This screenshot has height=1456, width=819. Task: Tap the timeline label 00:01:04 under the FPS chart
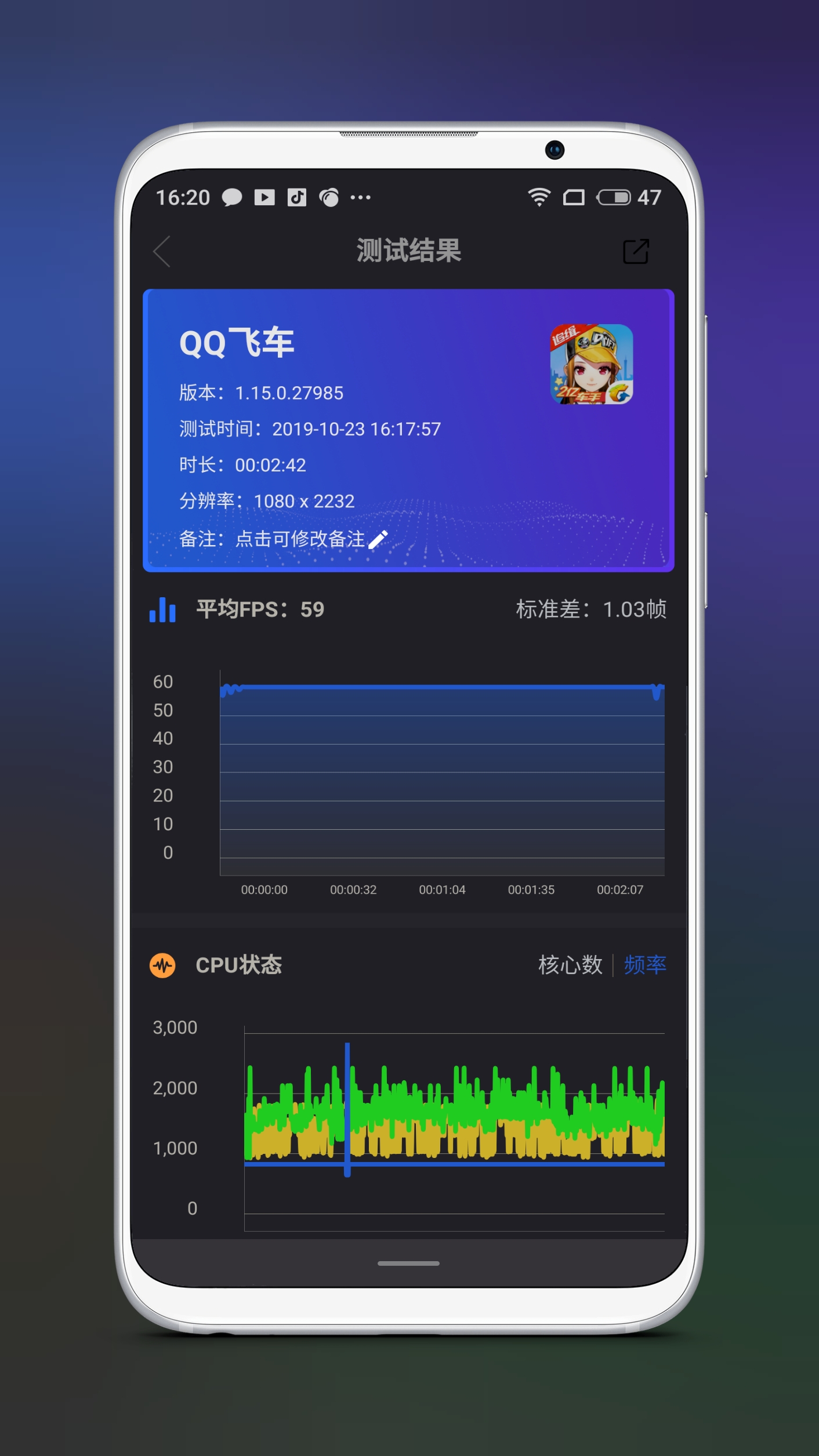point(442,889)
